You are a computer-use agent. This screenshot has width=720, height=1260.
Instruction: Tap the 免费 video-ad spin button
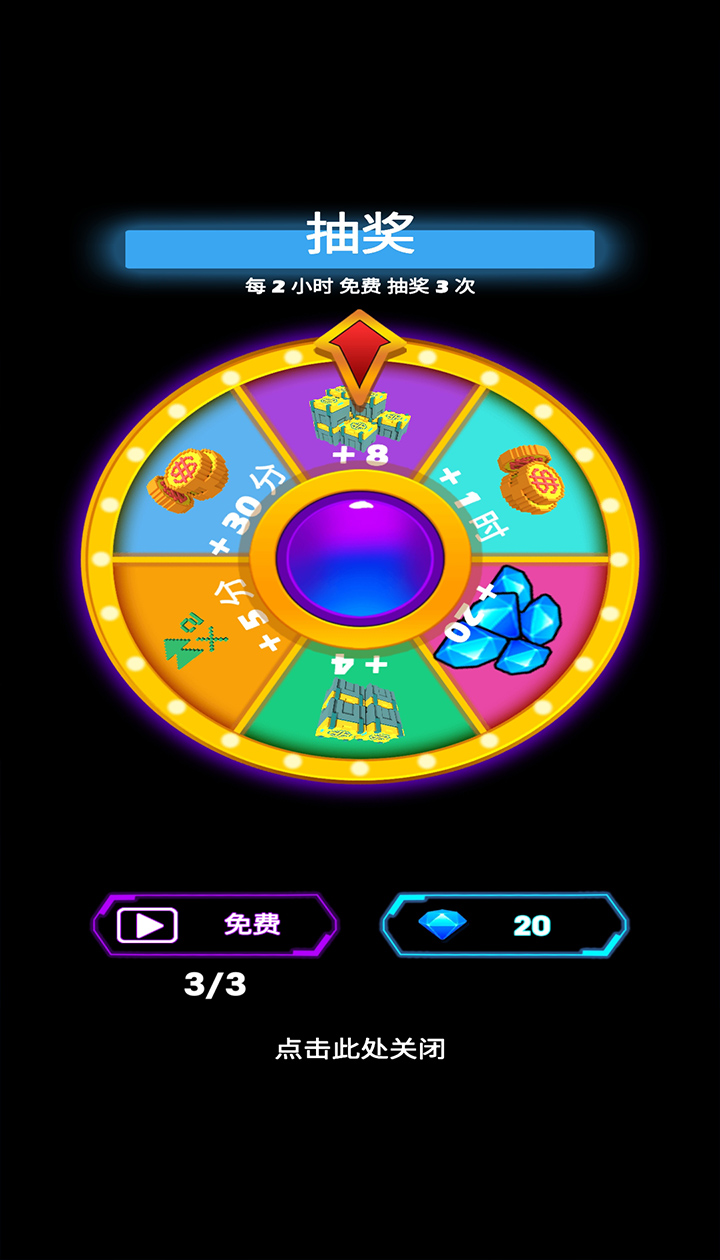pyautogui.click(x=216, y=925)
